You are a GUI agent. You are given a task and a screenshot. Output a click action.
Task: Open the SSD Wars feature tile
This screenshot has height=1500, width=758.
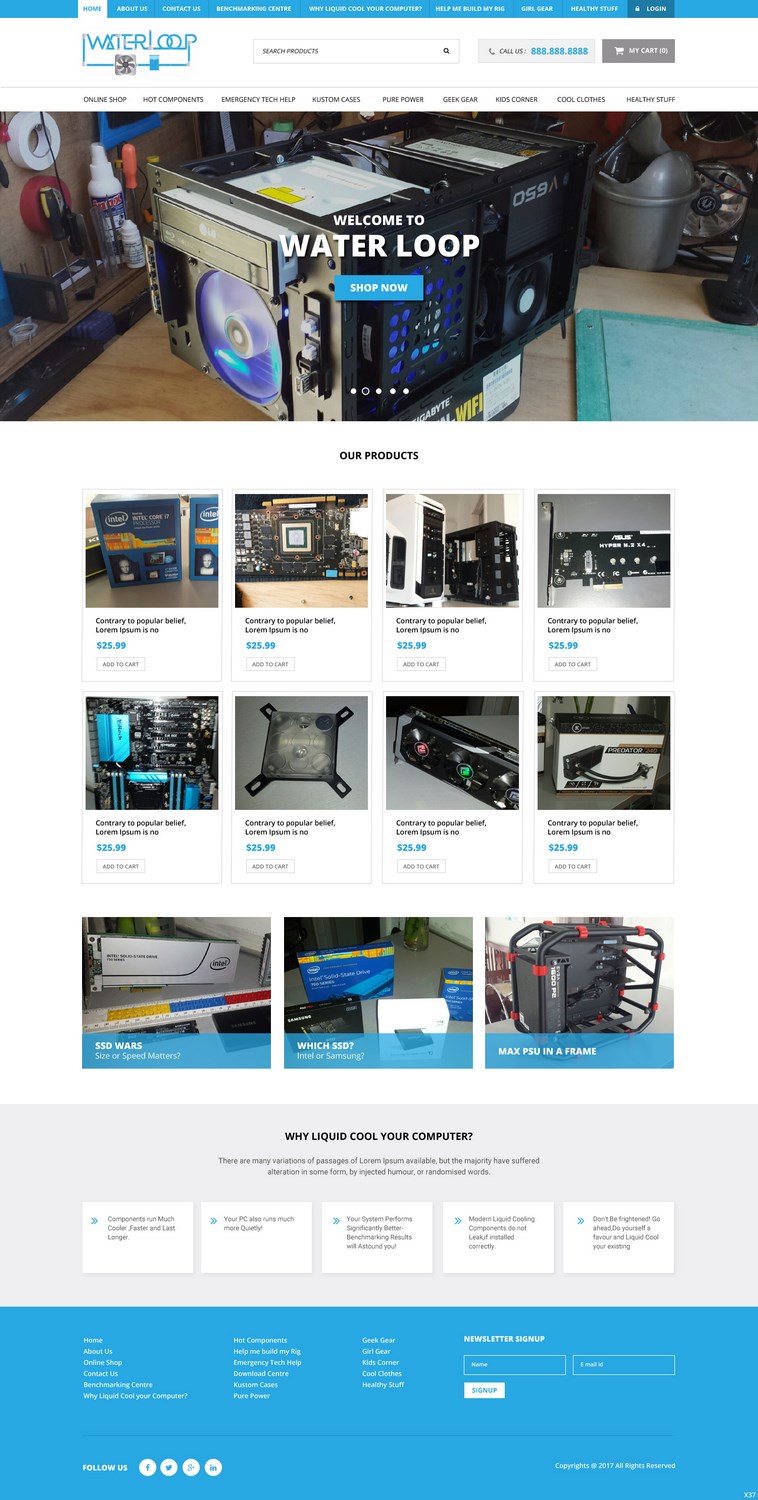pos(176,992)
